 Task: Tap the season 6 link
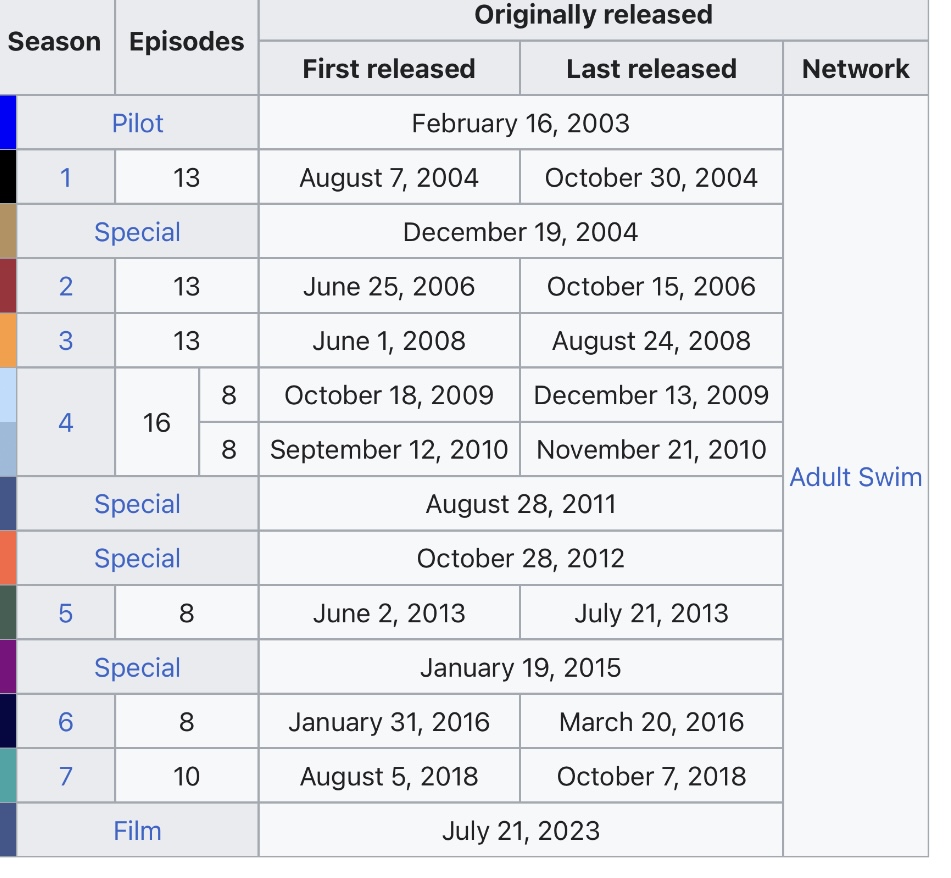tap(65, 722)
